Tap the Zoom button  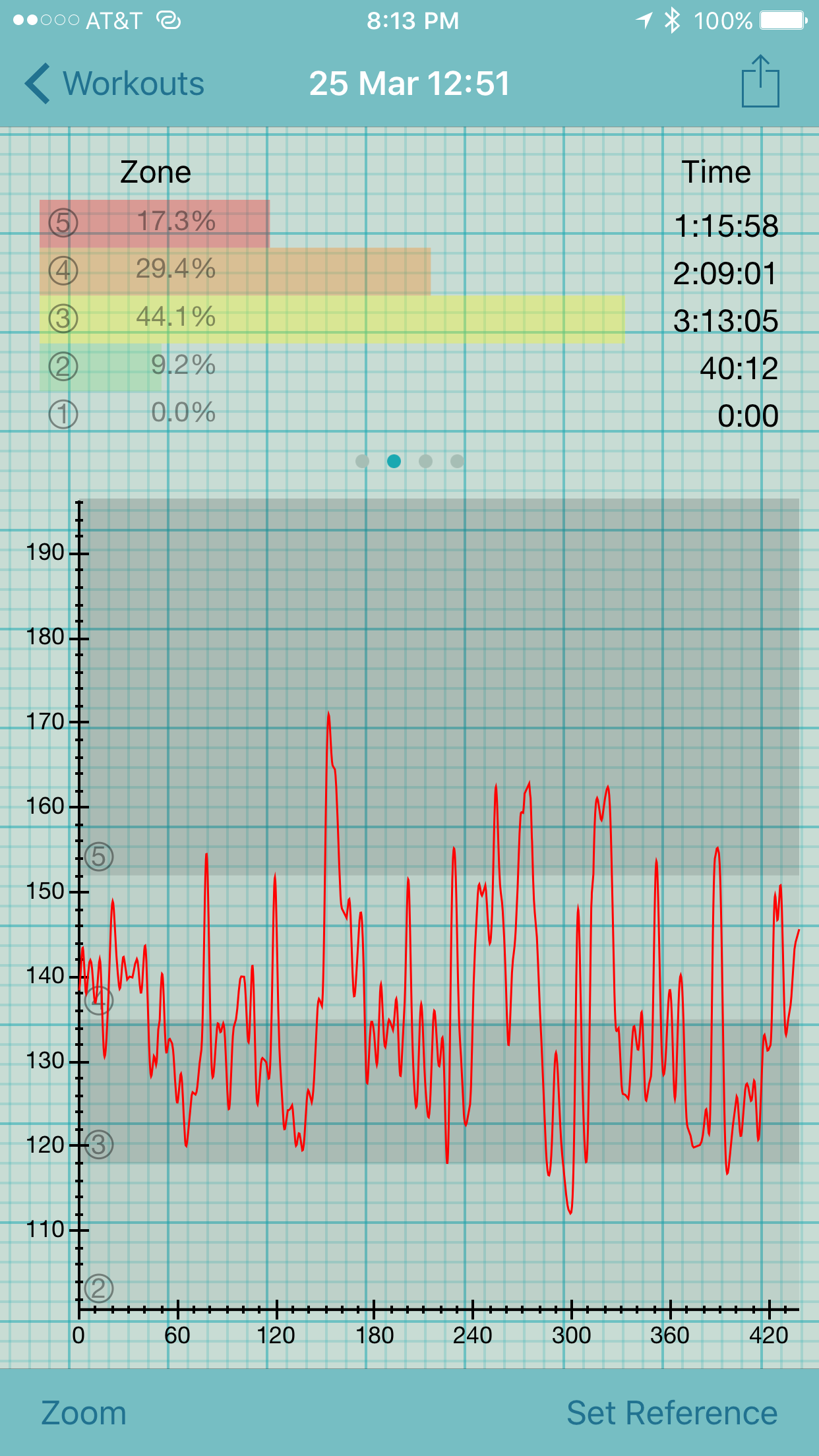[x=84, y=1413]
